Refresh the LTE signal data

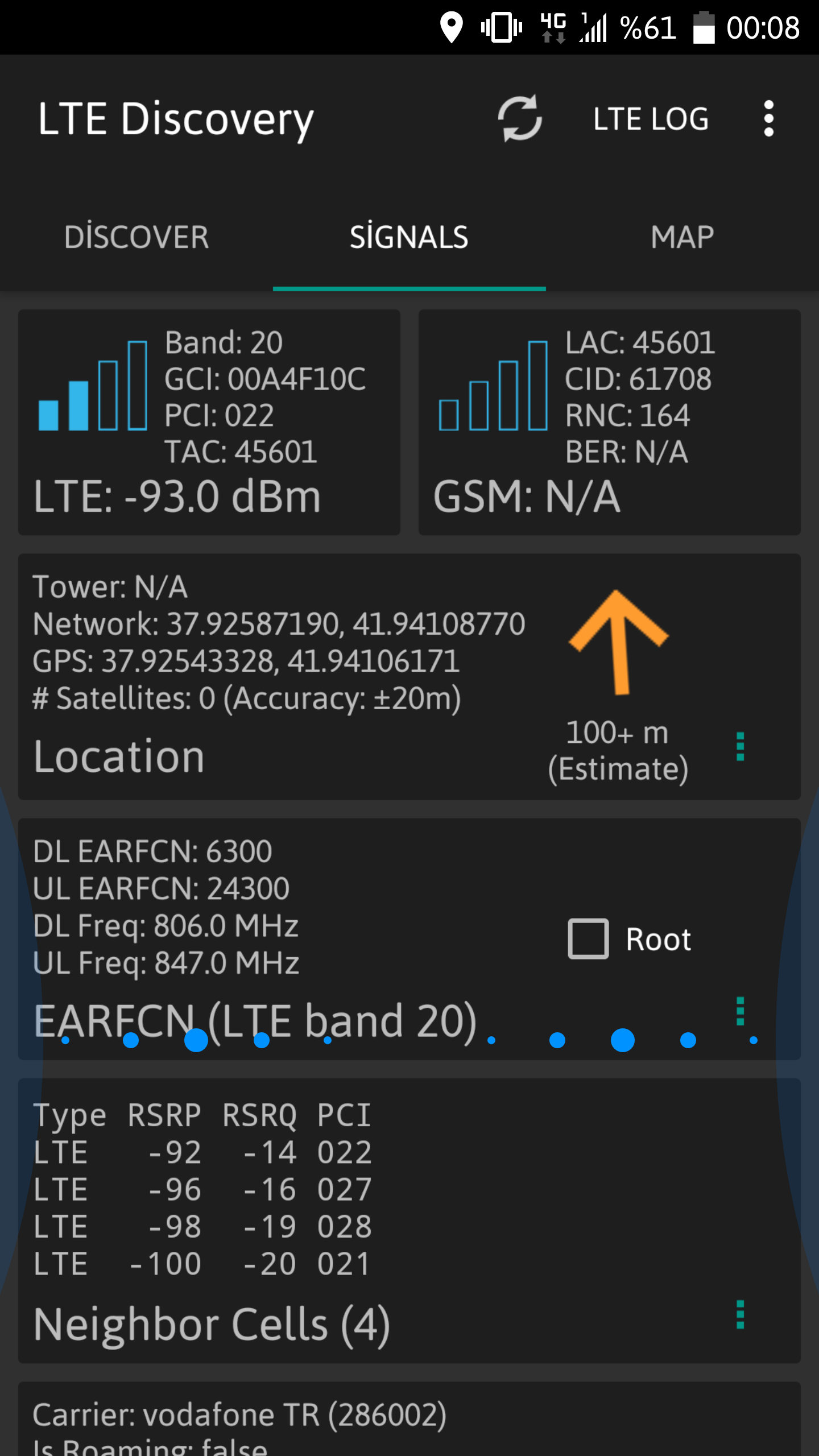[519, 118]
